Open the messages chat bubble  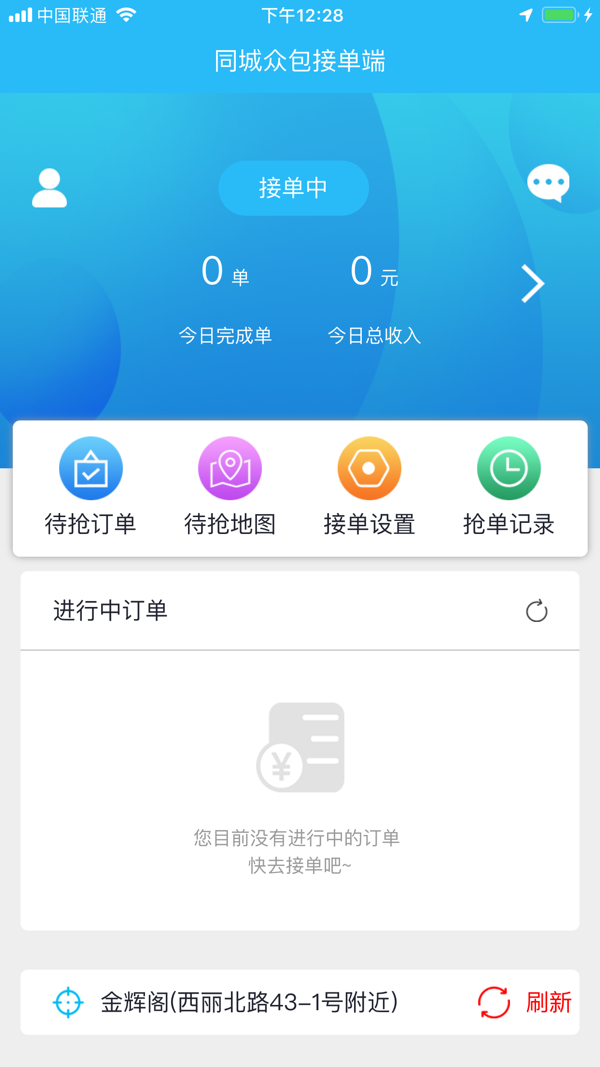pyautogui.click(x=548, y=184)
